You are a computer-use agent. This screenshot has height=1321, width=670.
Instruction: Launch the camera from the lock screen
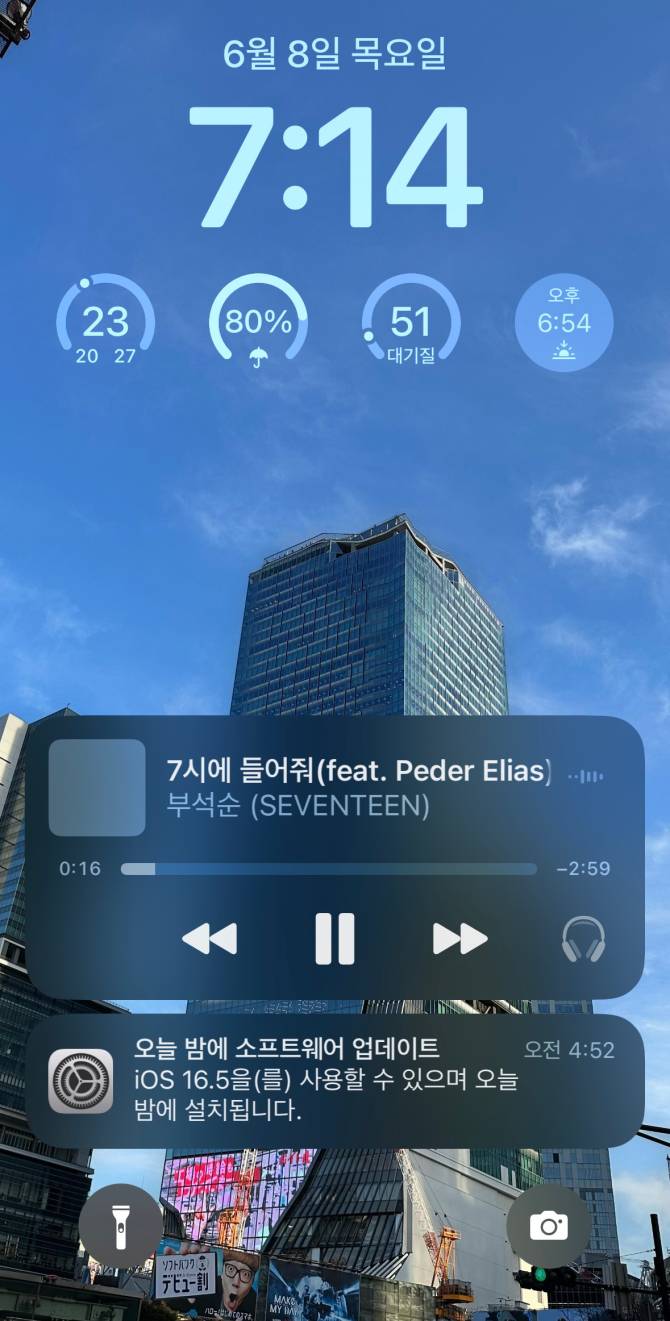(x=548, y=1226)
